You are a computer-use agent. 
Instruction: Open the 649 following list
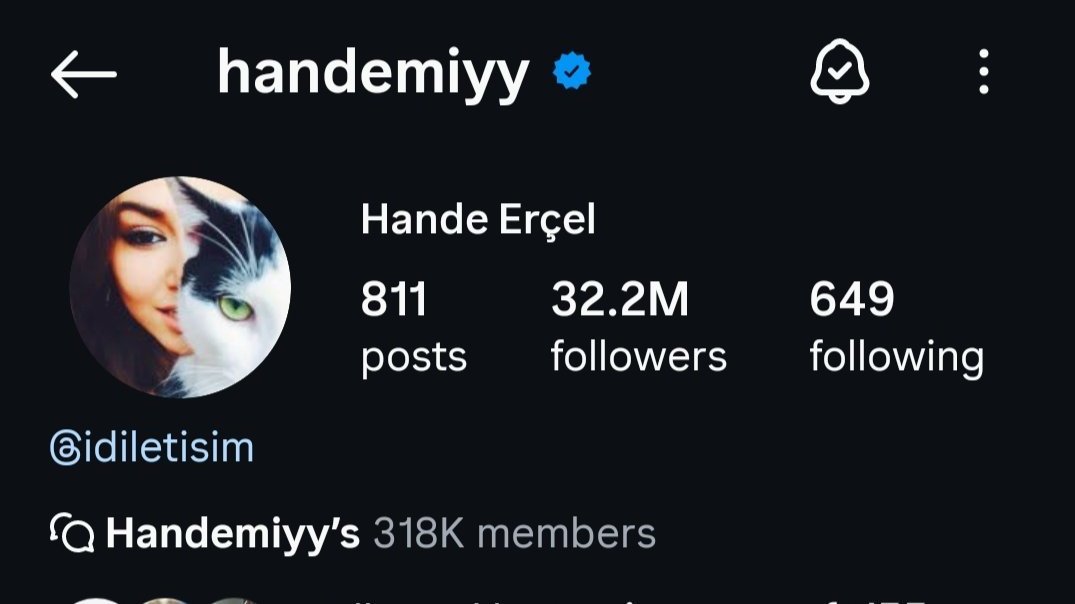click(896, 327)
